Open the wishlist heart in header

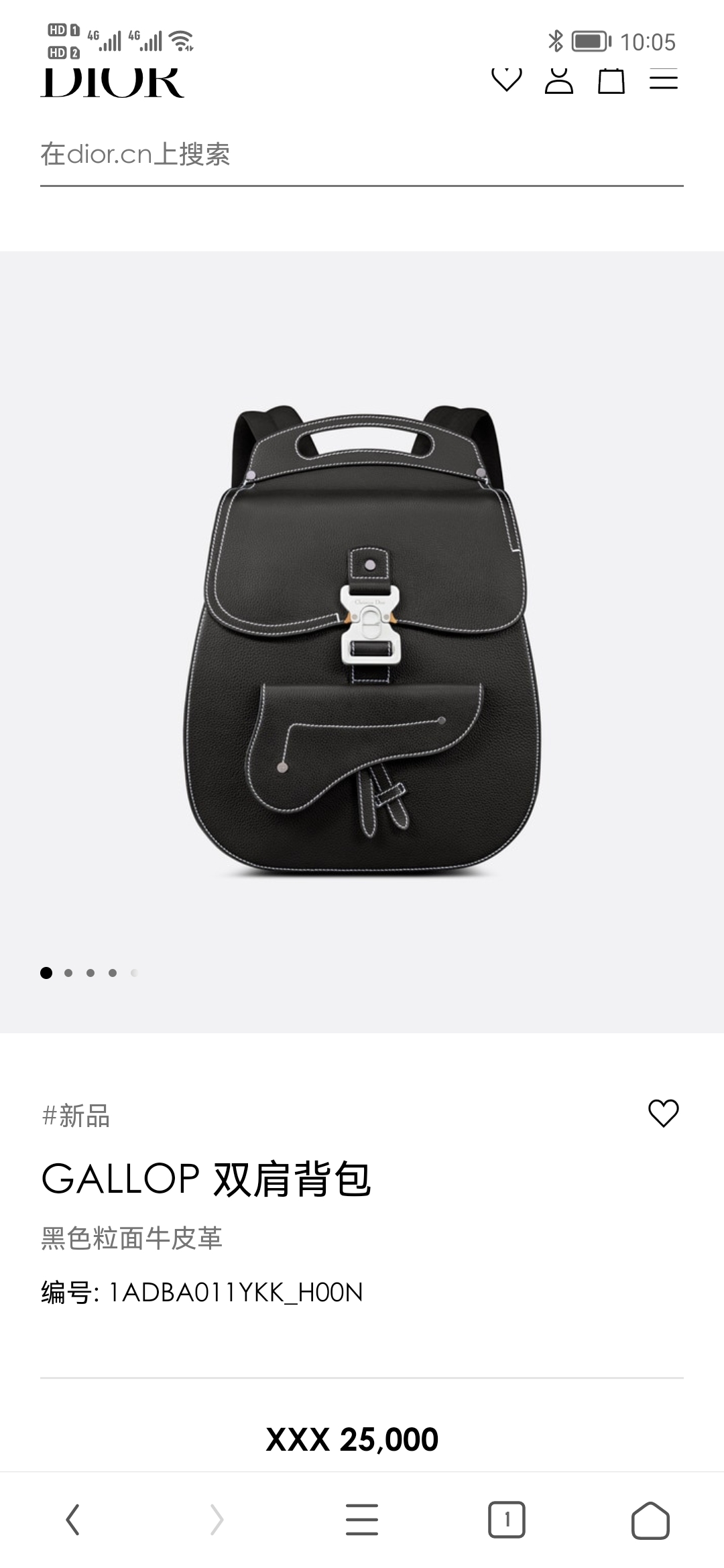pyautogui.click(x=506, y=79)
